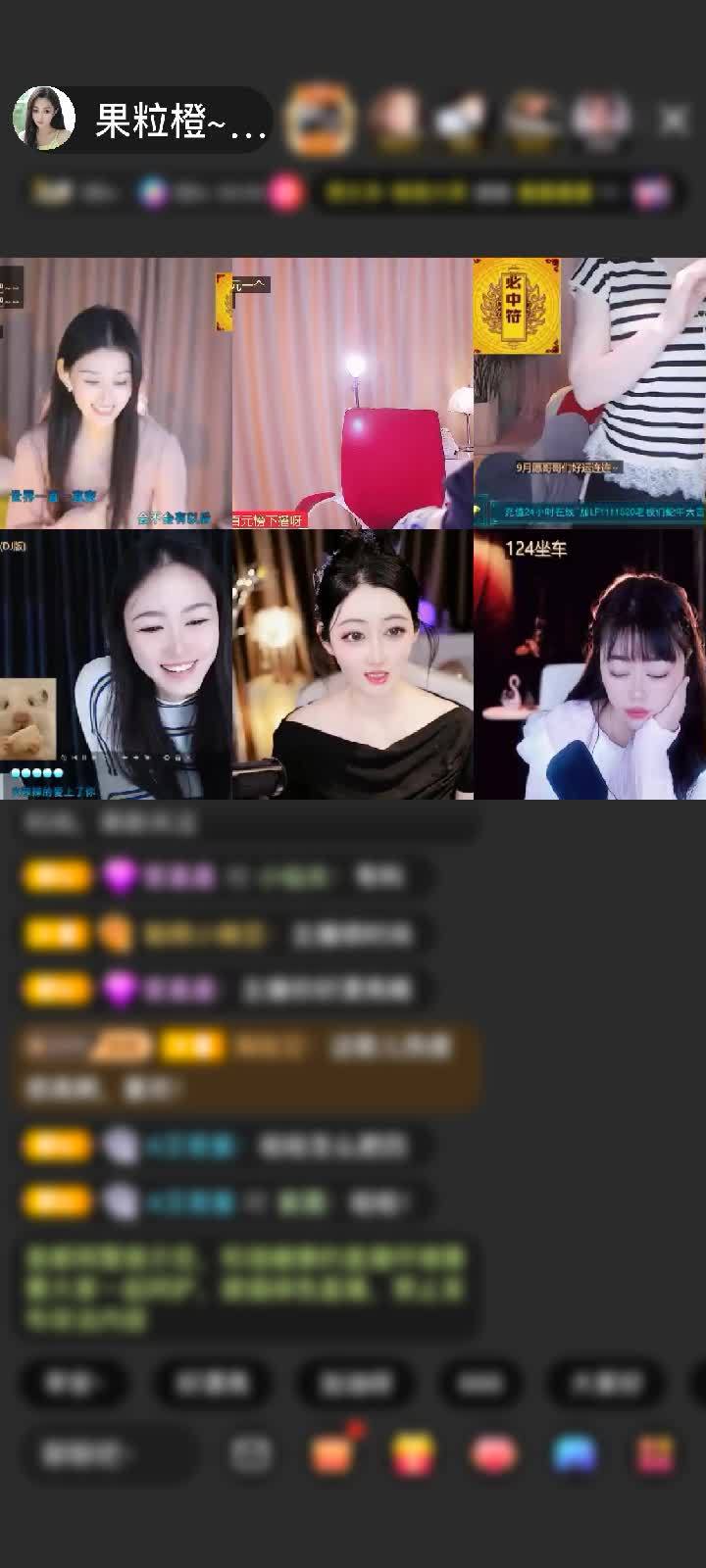Open the top-ranked viewer avatar with gold frame
Viewport: 706px width, 1568px height.
click(x=320, y=120)
